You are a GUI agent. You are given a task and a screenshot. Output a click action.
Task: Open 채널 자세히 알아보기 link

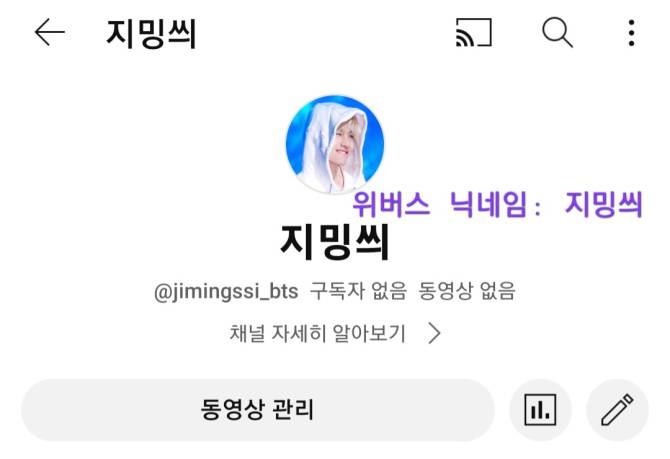(x=334, y=333)
